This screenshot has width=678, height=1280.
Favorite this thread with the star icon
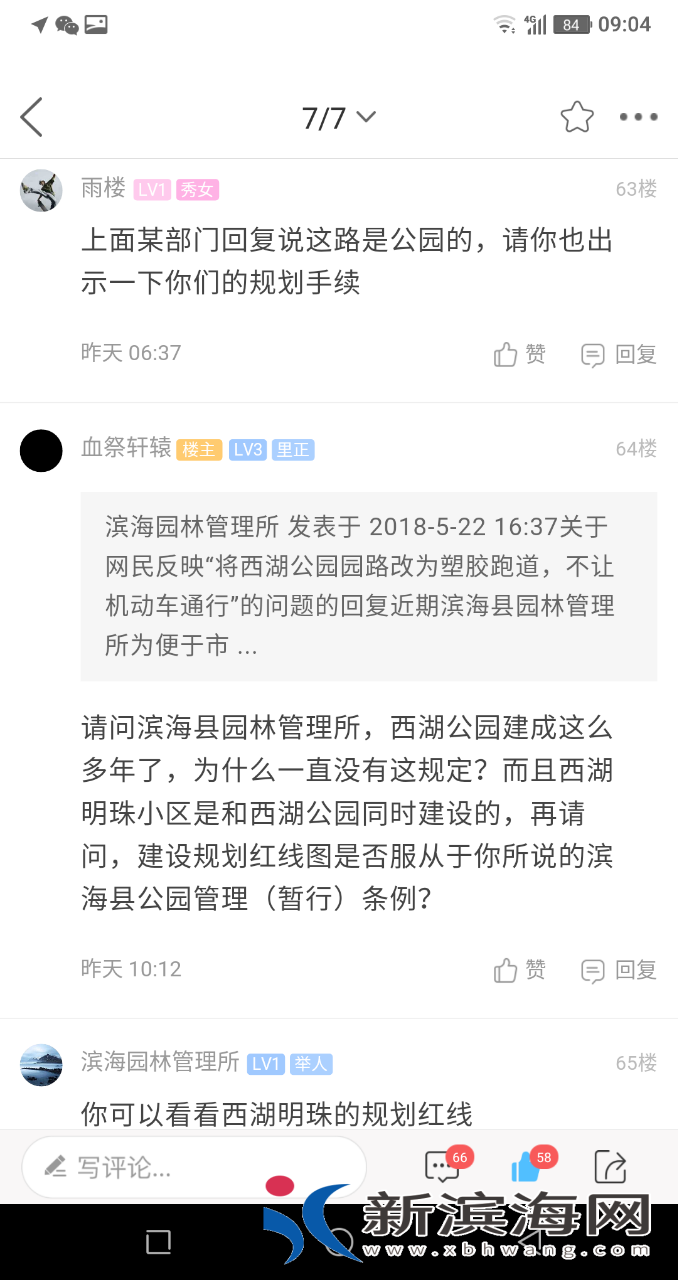[x=577, y=117]
